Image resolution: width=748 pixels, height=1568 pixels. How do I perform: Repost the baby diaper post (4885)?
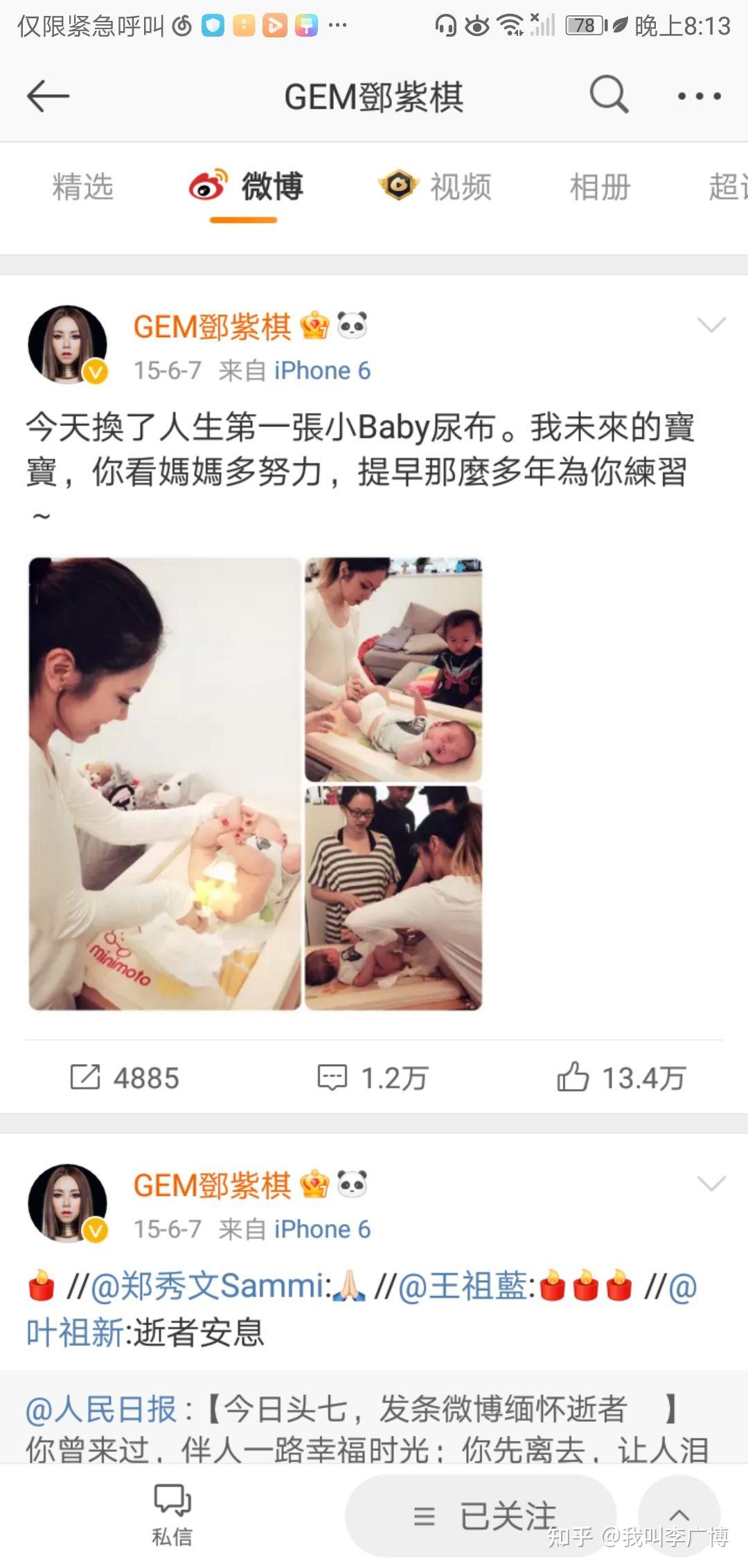coord(125,1077)
